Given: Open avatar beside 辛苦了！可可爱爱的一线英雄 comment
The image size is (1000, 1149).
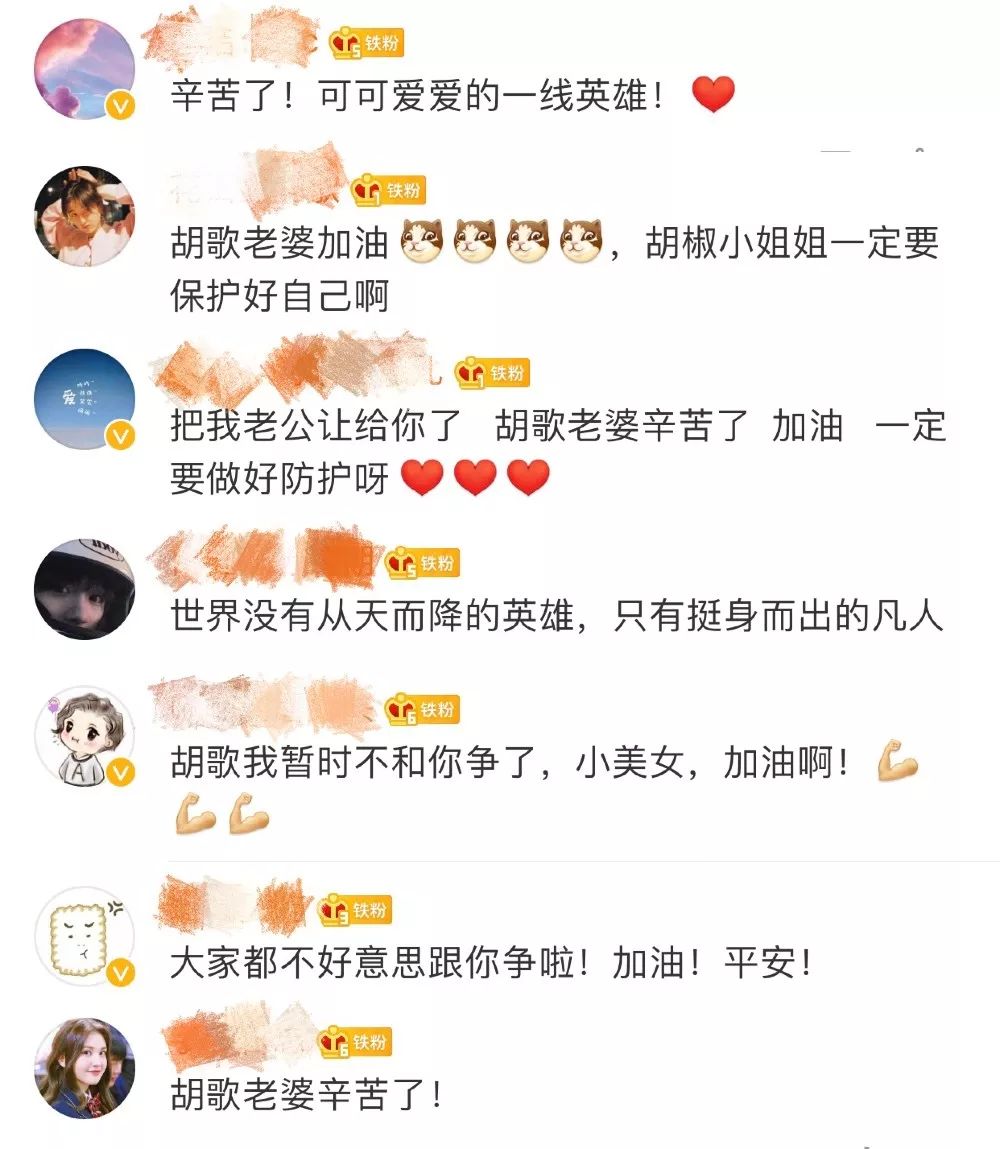Looking at the screenshot, I should (84, 68).
